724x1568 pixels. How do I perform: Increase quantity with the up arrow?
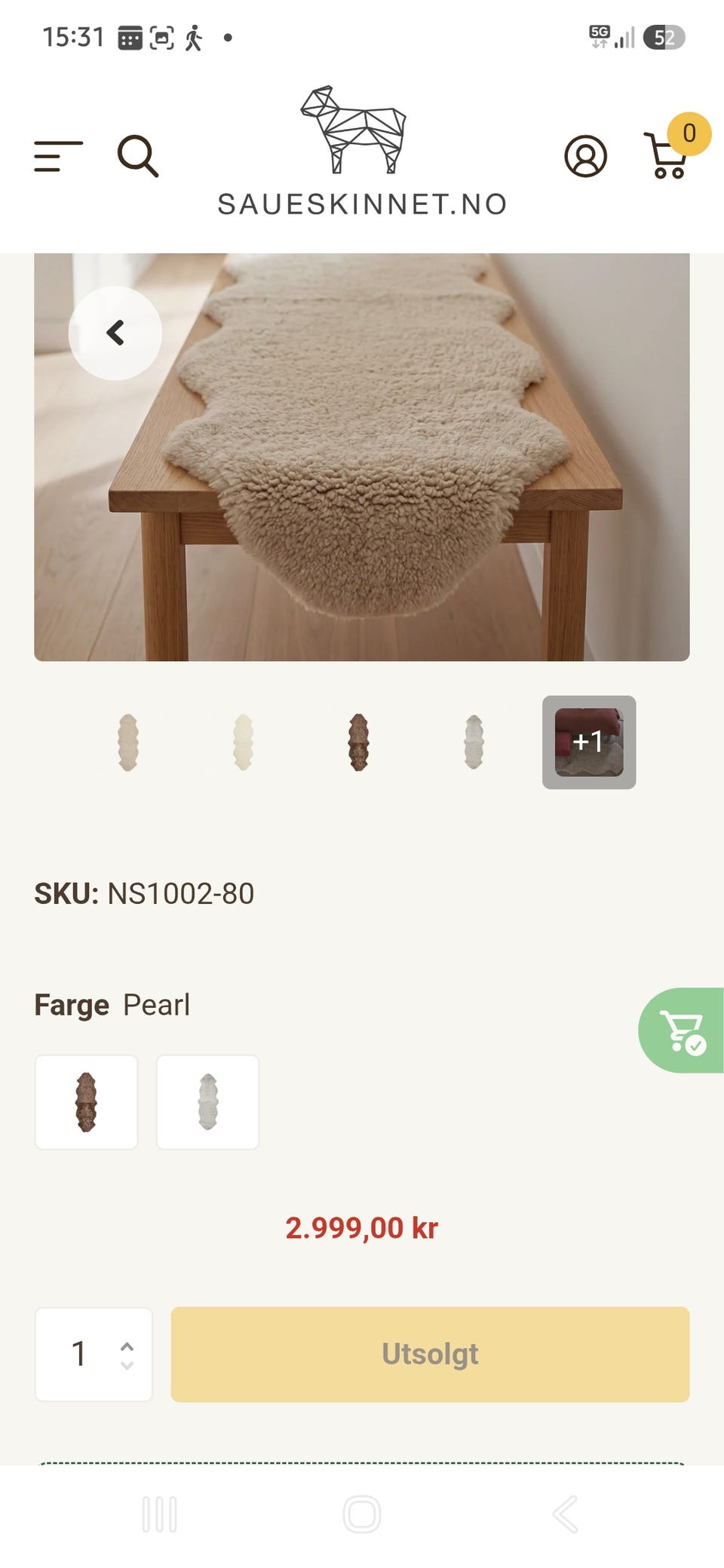point(127,1346)
